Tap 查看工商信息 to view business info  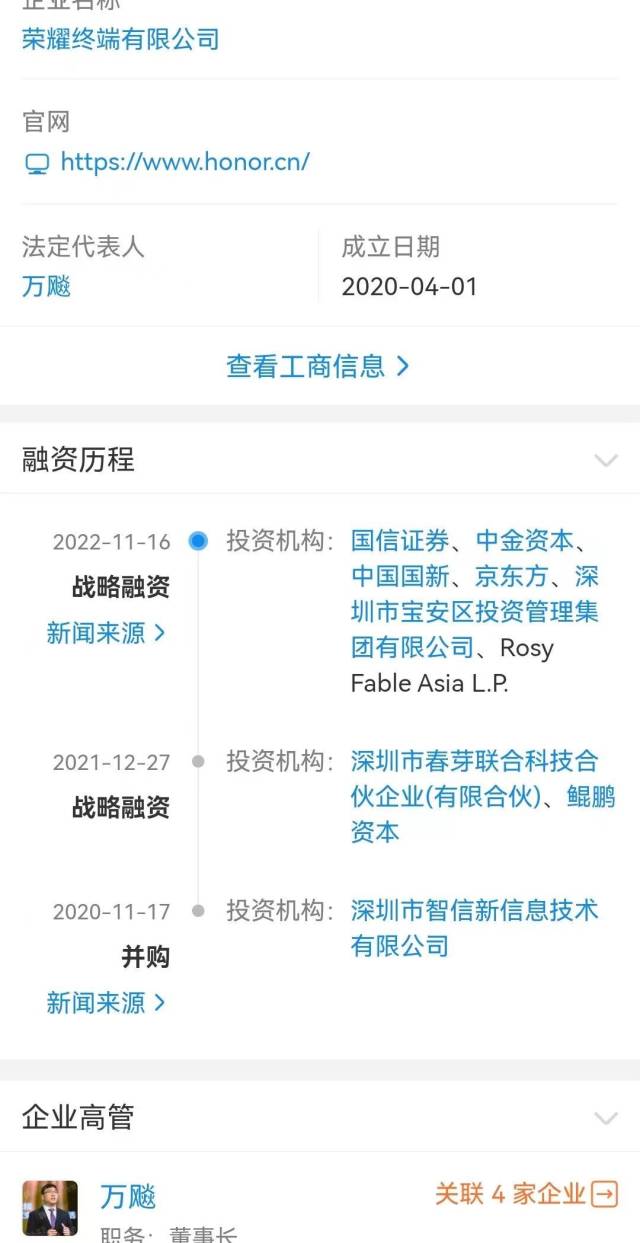click(x=318, y=366)
